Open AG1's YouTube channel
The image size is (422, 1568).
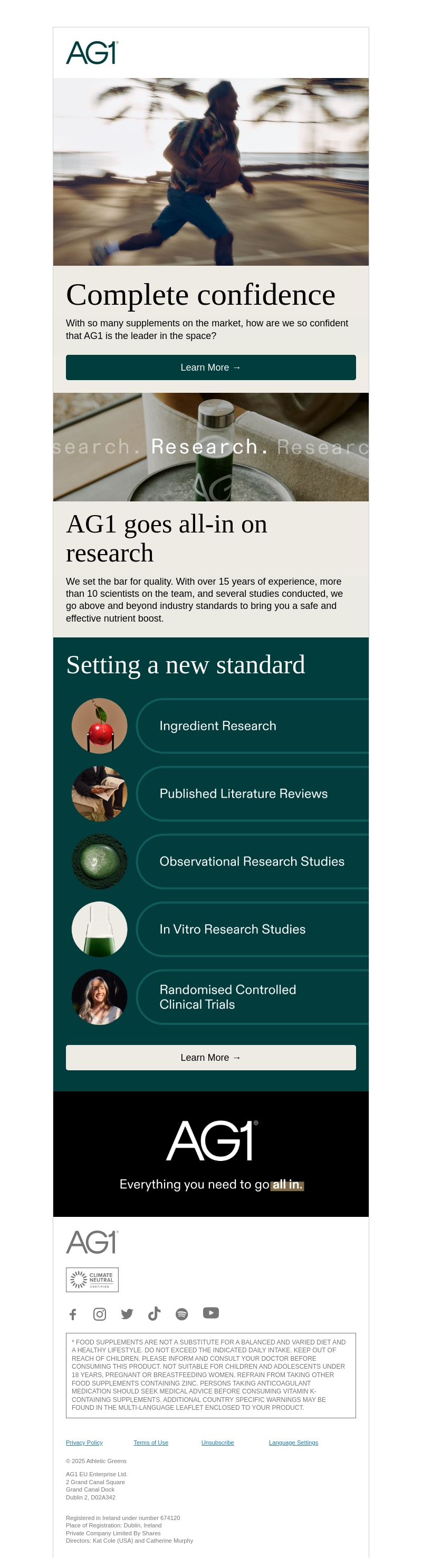click(210, 1313)
